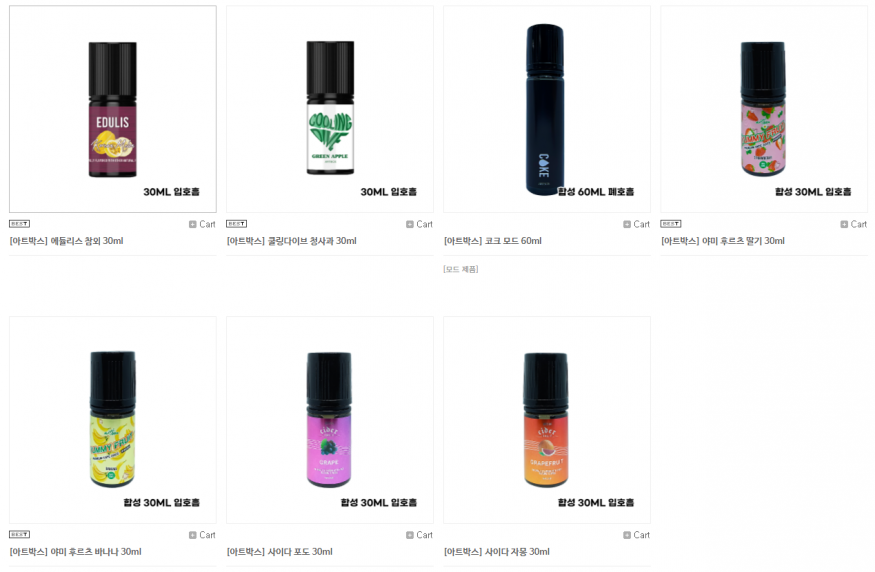Add 야미 후르츠 딸기 30ml to cart
Image resolution: width=875 pixels, height=572 pixels.
pyautogui.click(x=853, y=224)
